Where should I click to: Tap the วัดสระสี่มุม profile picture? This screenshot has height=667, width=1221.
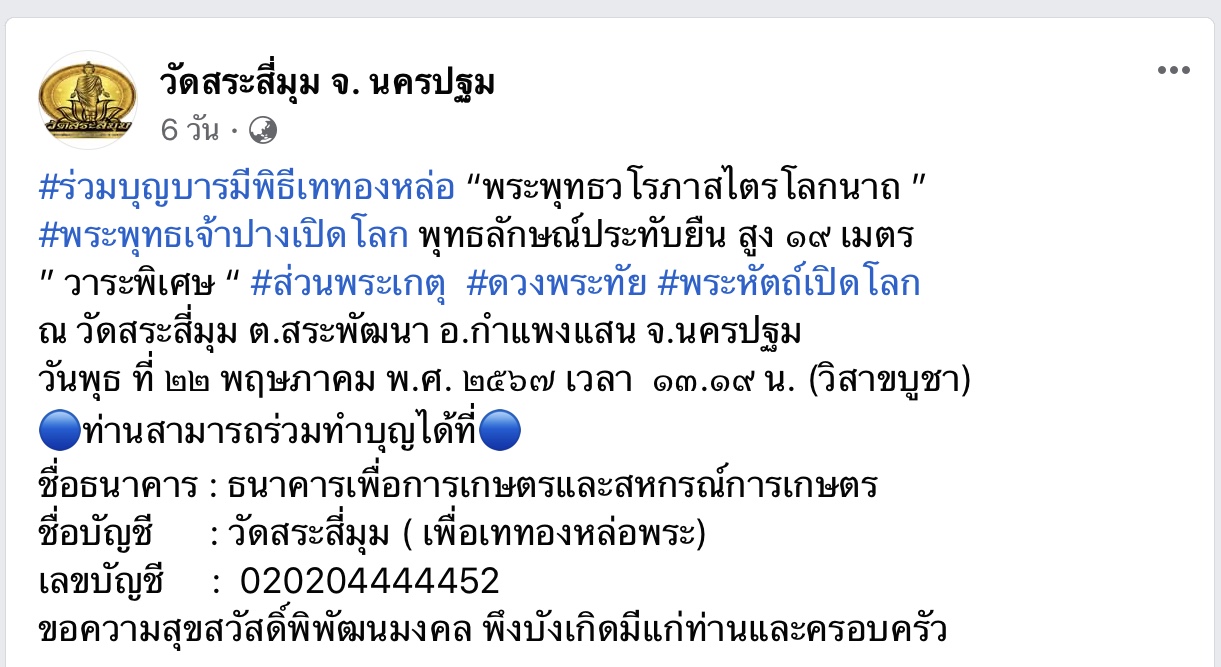pyautogui.click(x=87, y=100)
